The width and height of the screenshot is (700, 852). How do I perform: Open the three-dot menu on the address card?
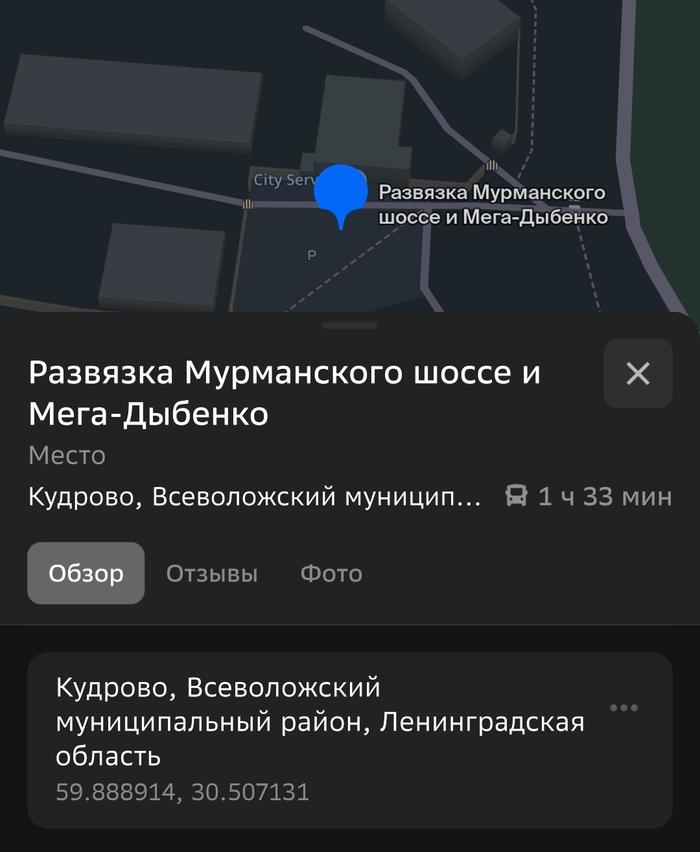coord(624,708)
